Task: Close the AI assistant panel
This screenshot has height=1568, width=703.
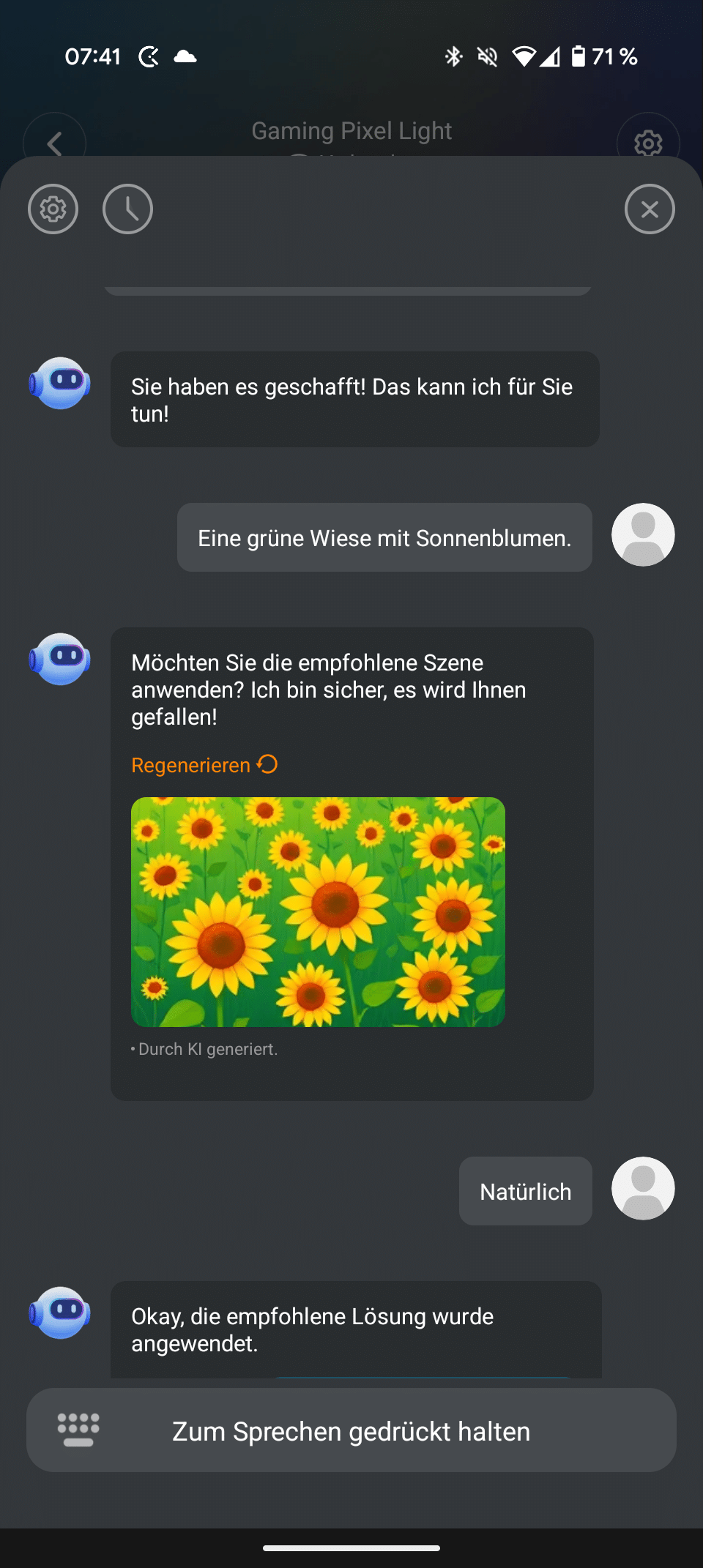Action: click(x=649, y=209)
